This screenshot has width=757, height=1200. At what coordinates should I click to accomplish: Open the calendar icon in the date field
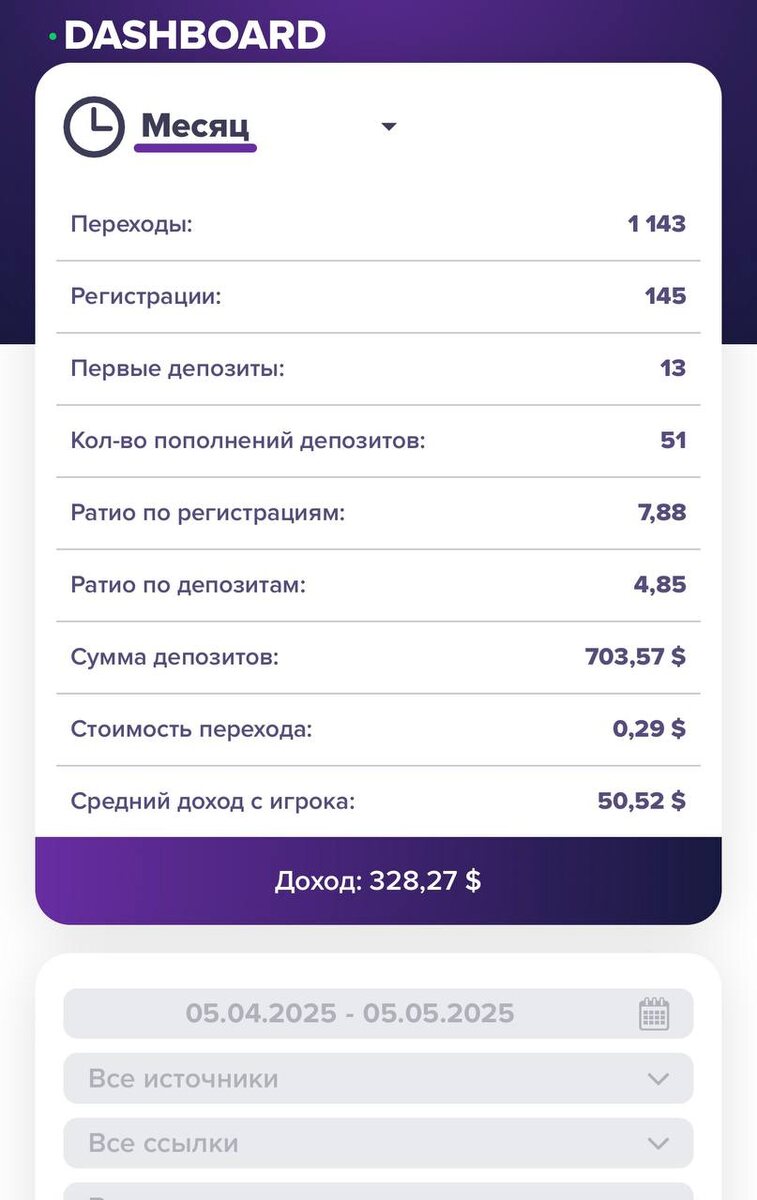point(657,1013)
